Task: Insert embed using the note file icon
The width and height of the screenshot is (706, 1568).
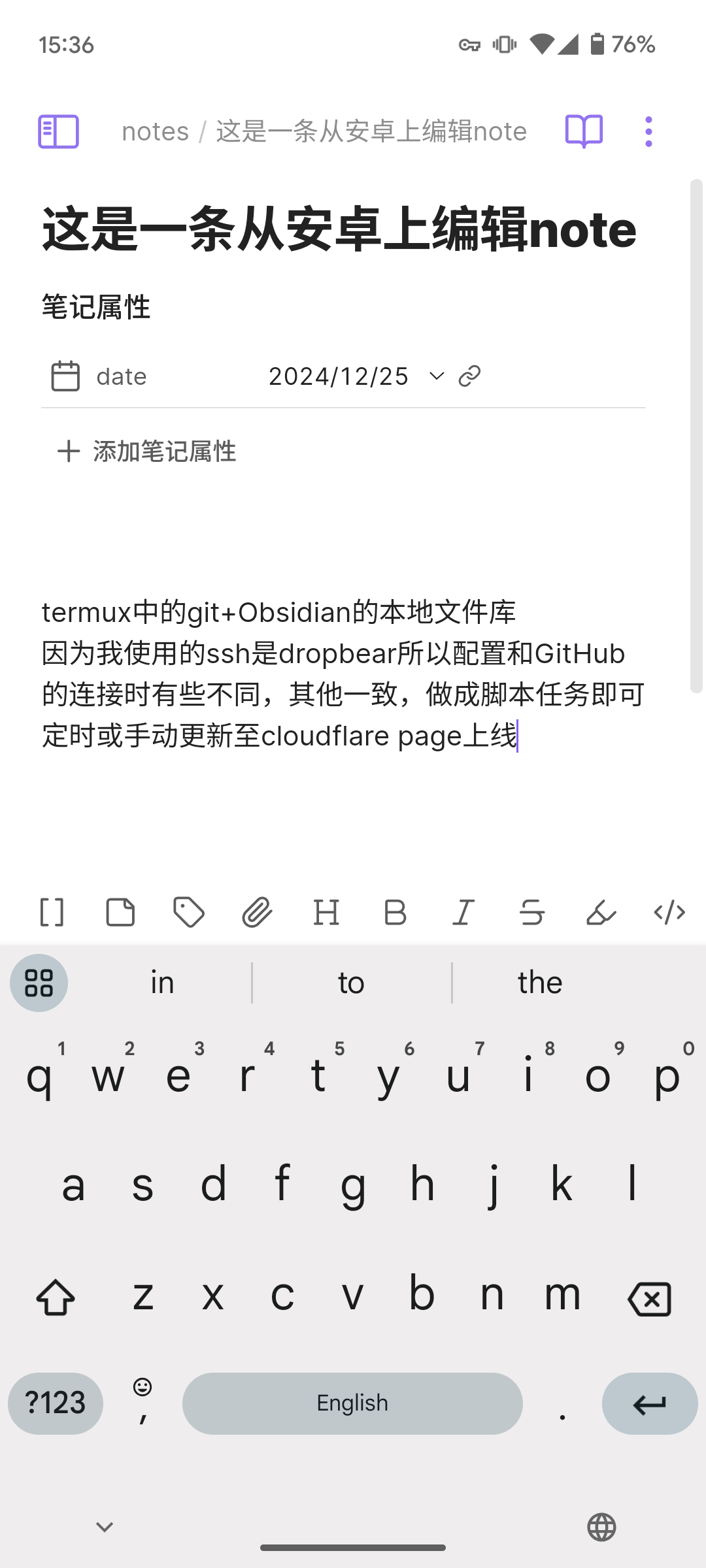Action: pyautogui.click(x=120, y=912)
